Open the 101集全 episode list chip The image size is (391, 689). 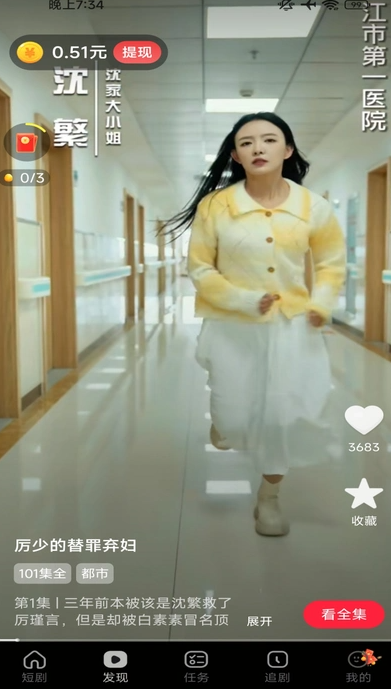point(42,573)
